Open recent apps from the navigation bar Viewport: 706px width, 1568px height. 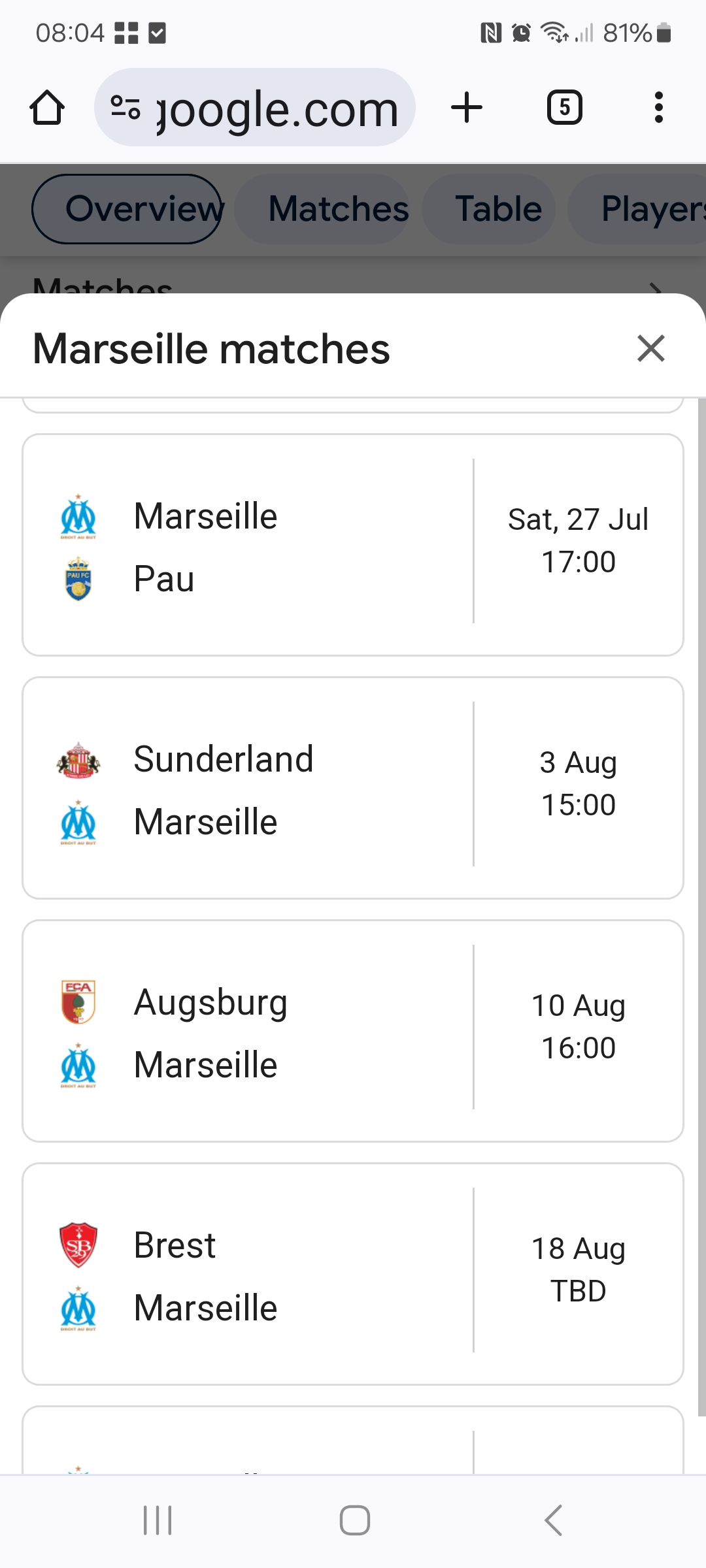click(x=158, y=1520)
